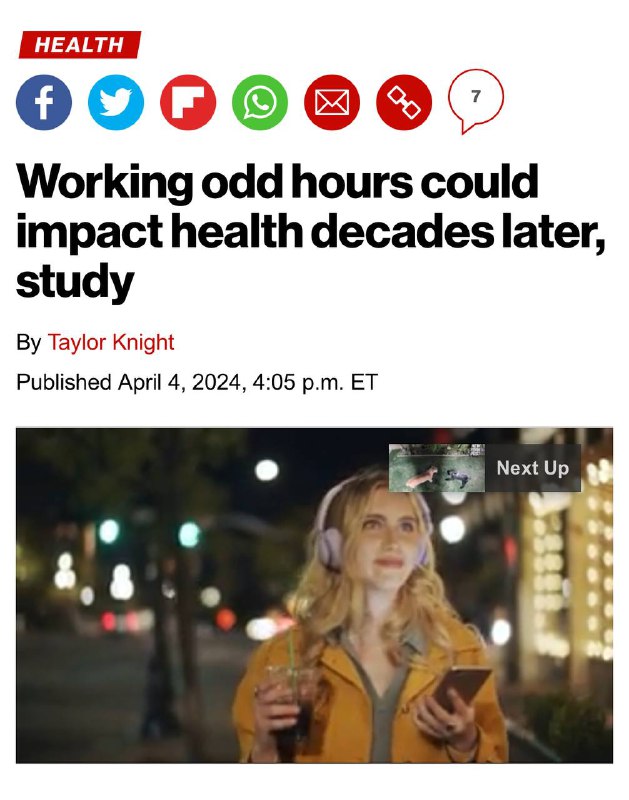Open author Taylor Knight's page
Viewport: 629px width, 800px height.
[x=111, y=343]
